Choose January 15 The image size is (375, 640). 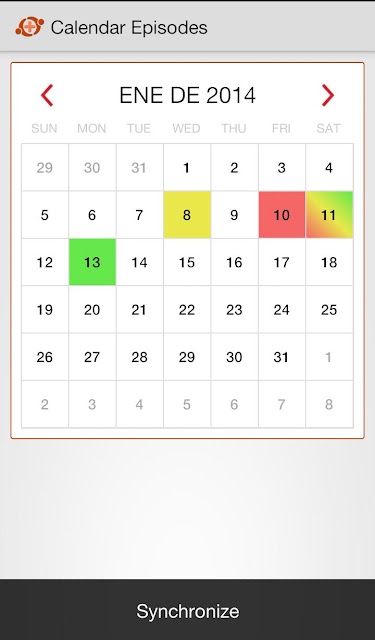click(x=187, y=262)
